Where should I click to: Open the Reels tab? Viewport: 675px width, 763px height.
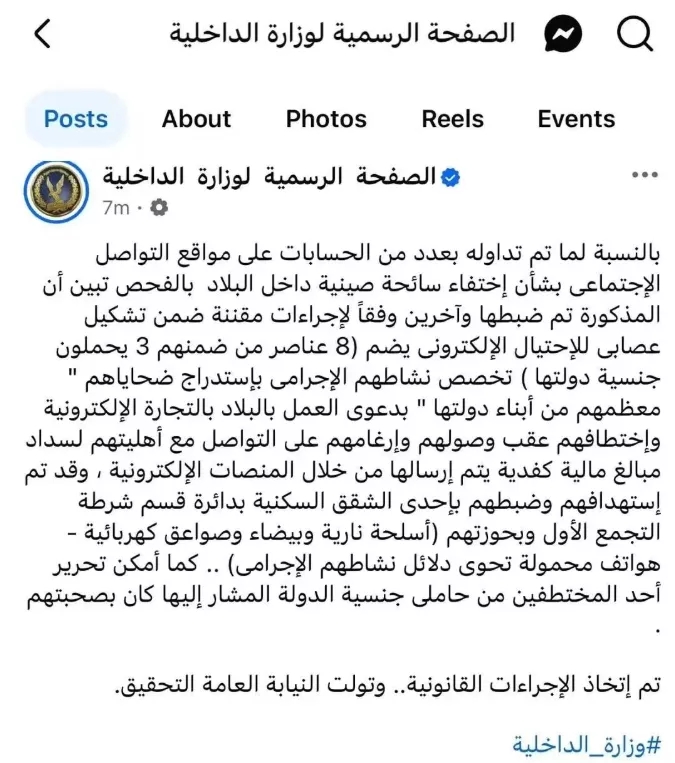(x=452, y=119)
